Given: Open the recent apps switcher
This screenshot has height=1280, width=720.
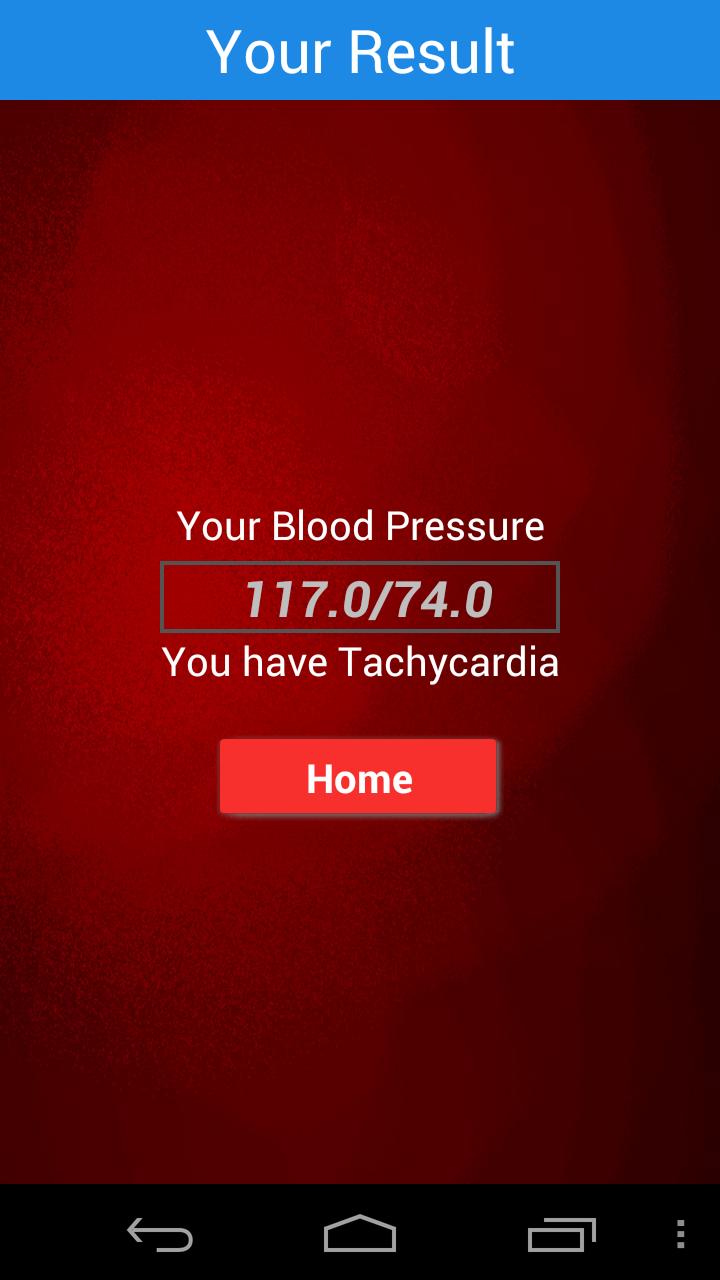Looking at the screenshot, I should pos(561,1234).
